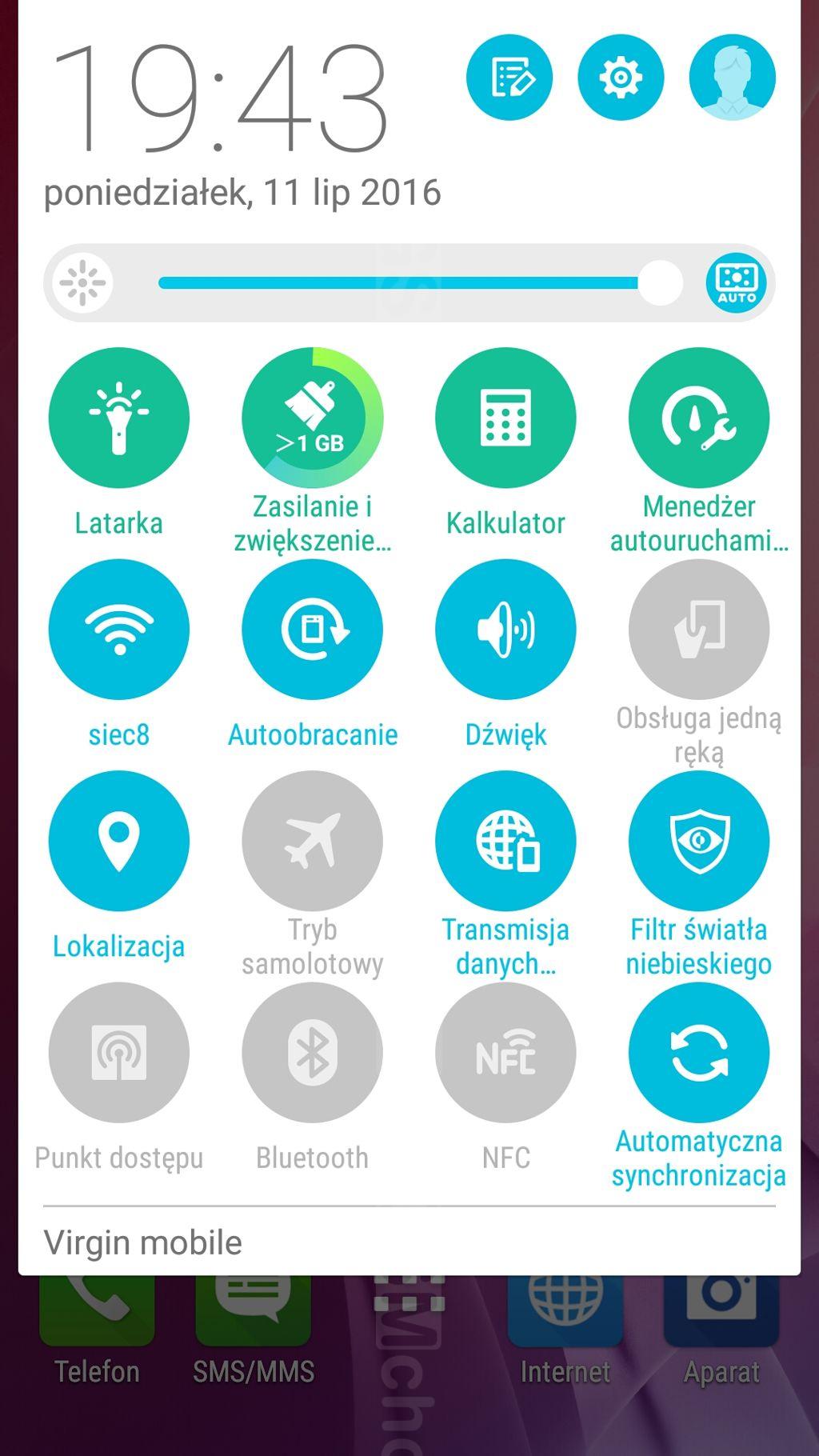Switch the Dźwięk sound mode
The image size is (819, 1456).
pos(505,630)
